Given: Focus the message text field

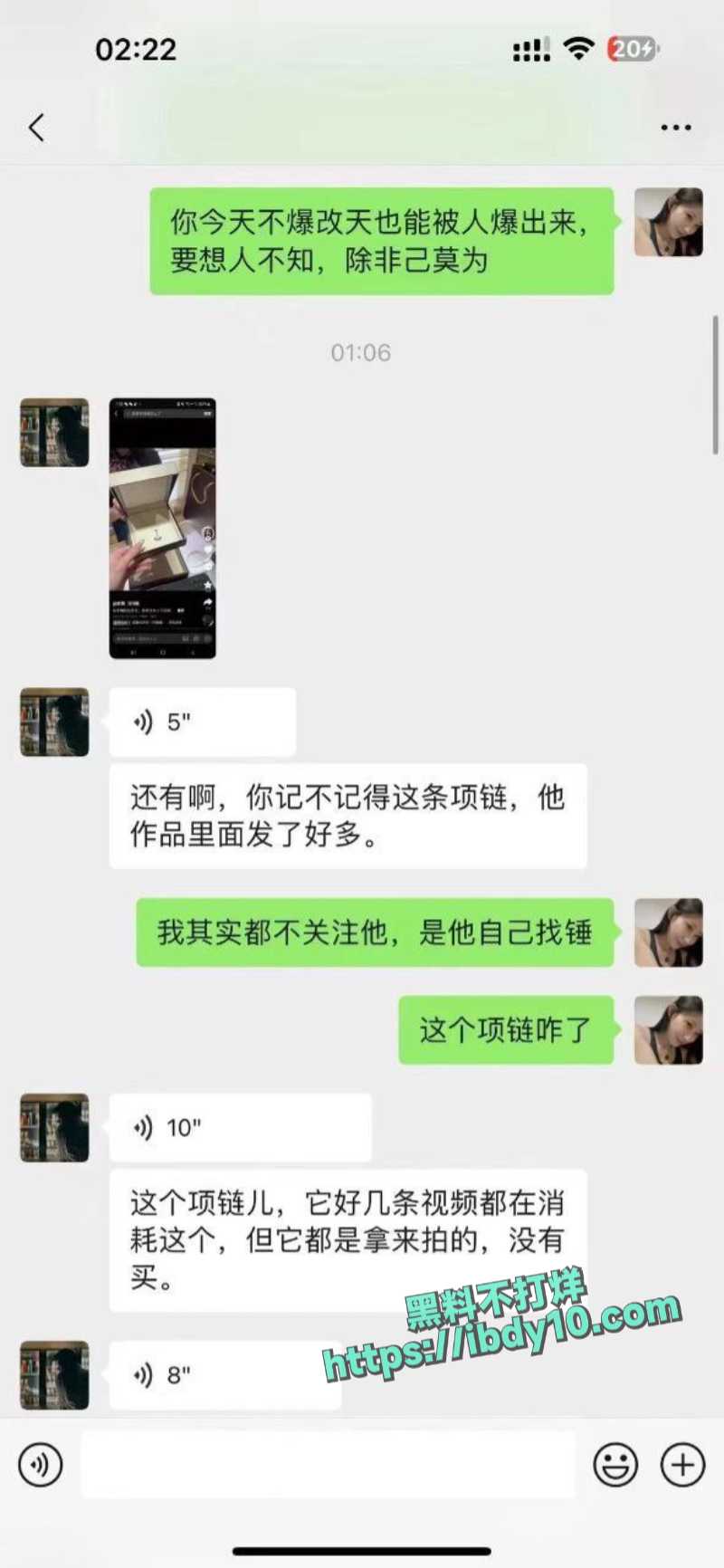Looking at the screenshot, I should click(329, 1464).
